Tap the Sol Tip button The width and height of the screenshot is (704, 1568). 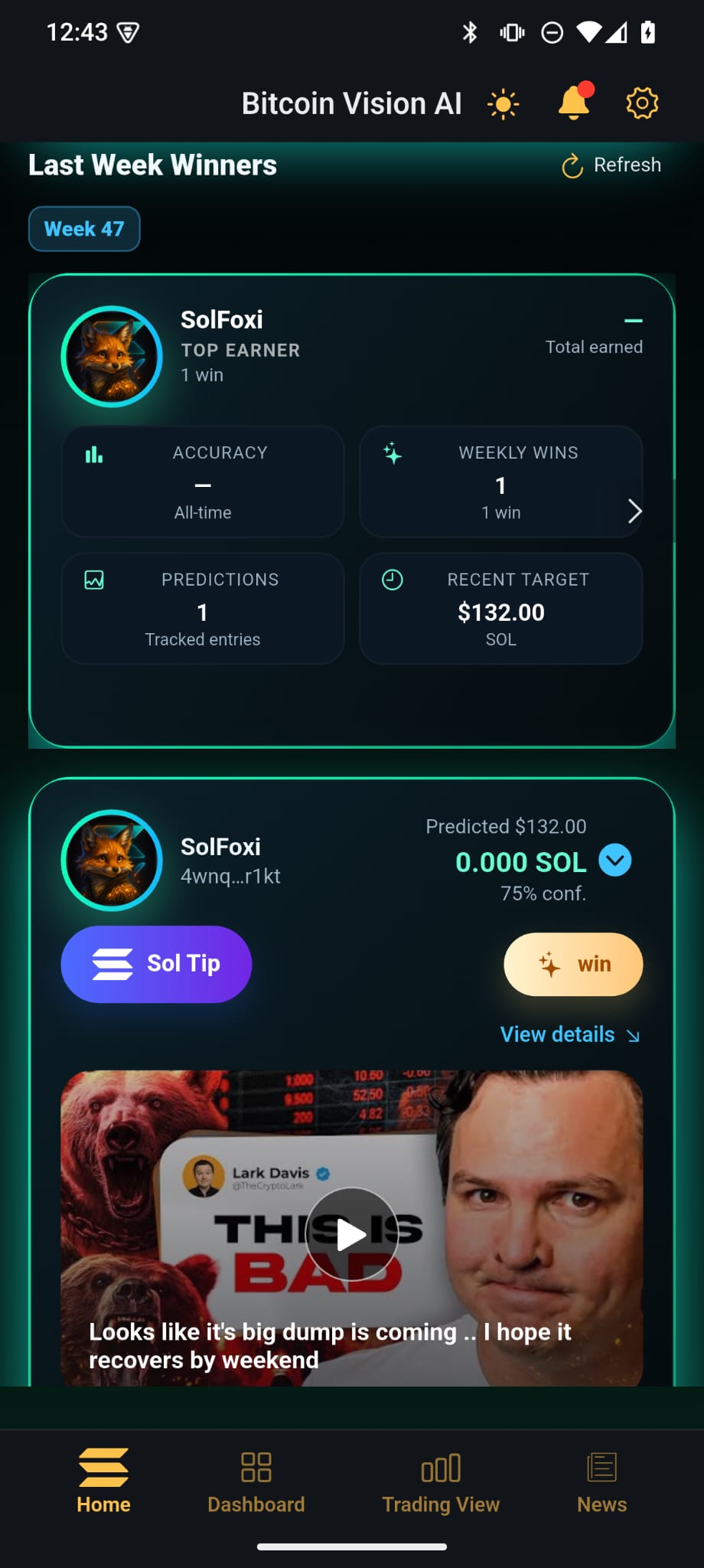tap(156, 964)
